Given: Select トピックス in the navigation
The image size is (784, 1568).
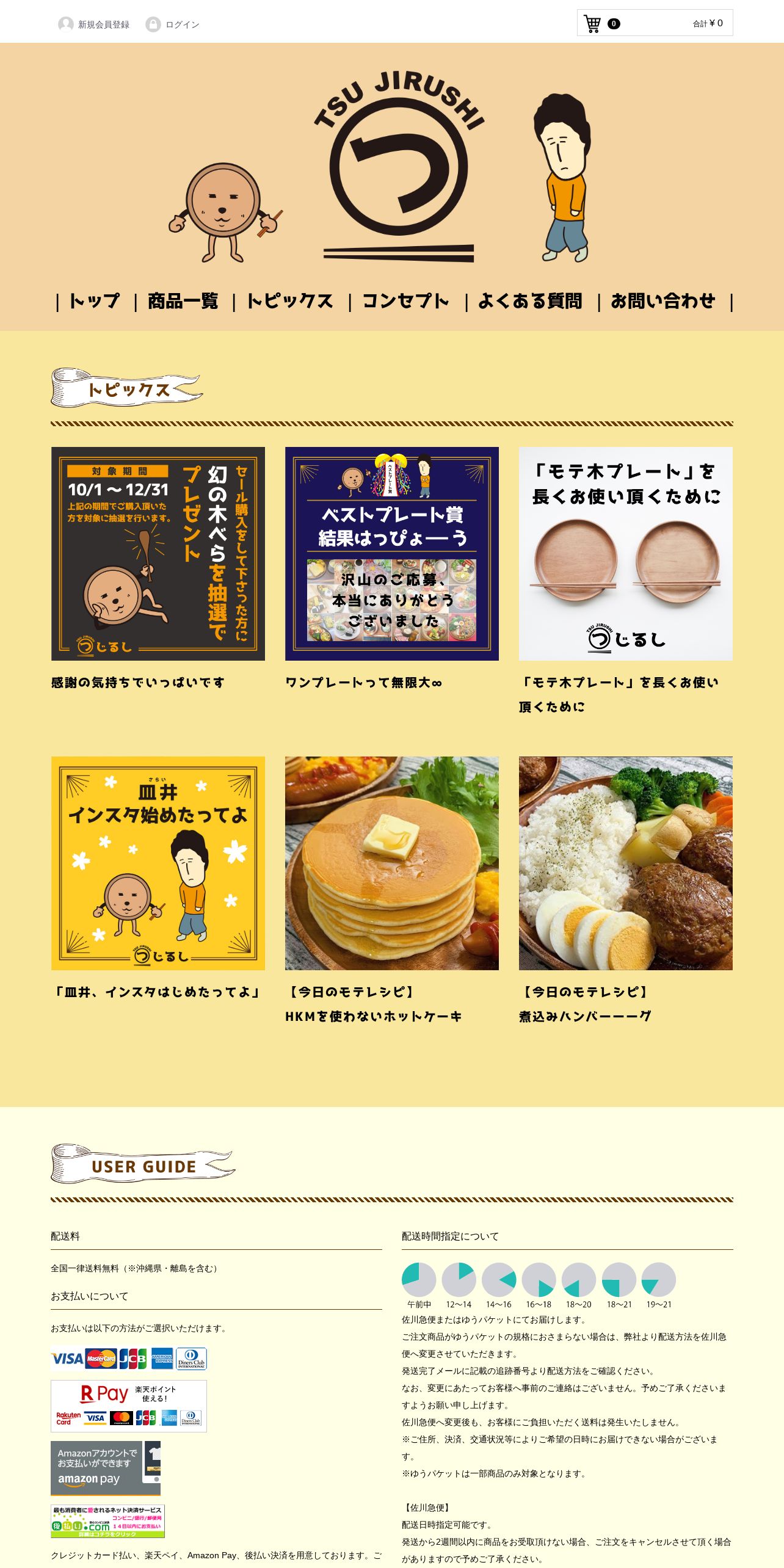Looking at the screenshot, I should [x=291, y=301].
